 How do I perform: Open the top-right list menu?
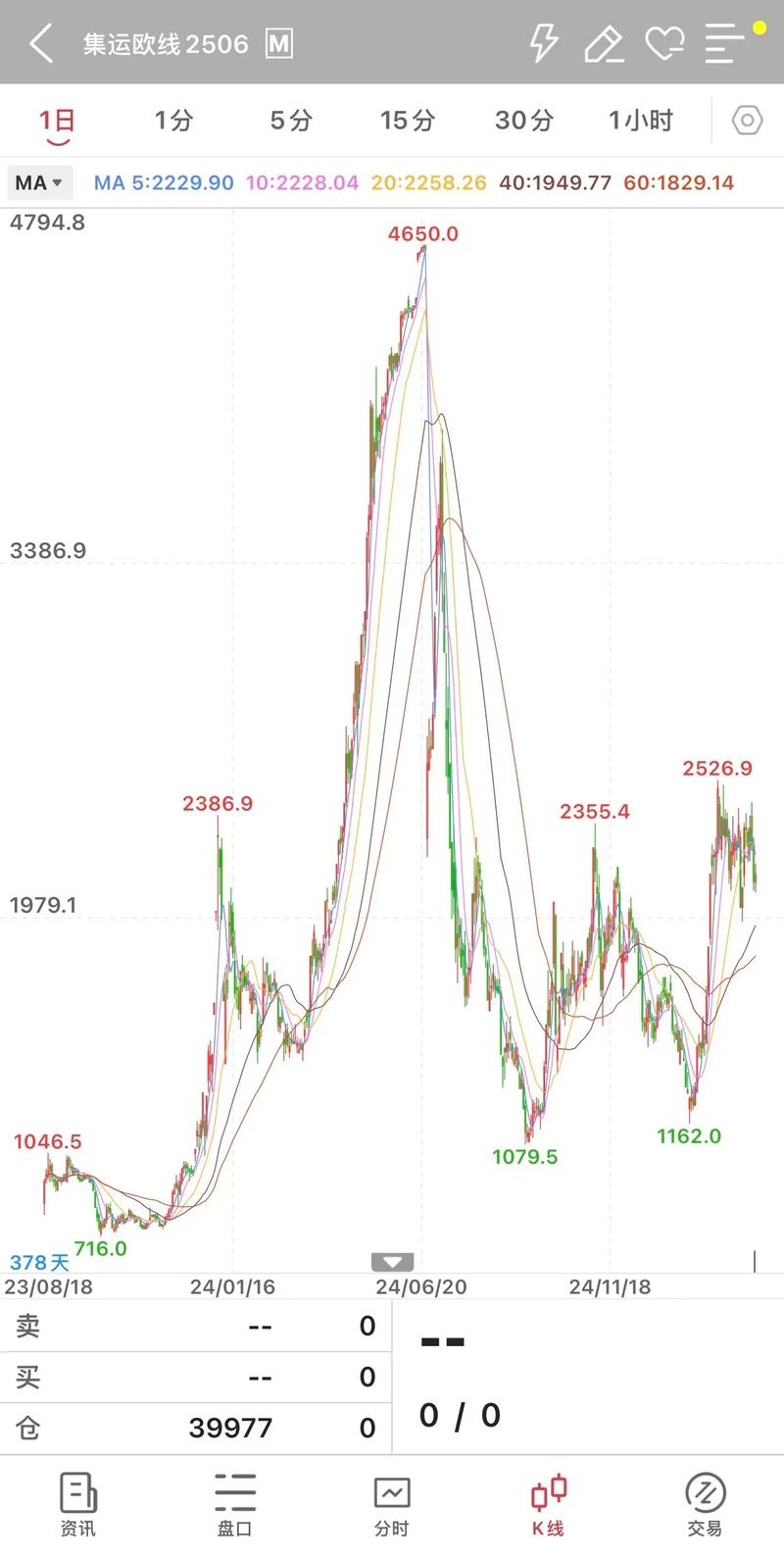(725, 44)
